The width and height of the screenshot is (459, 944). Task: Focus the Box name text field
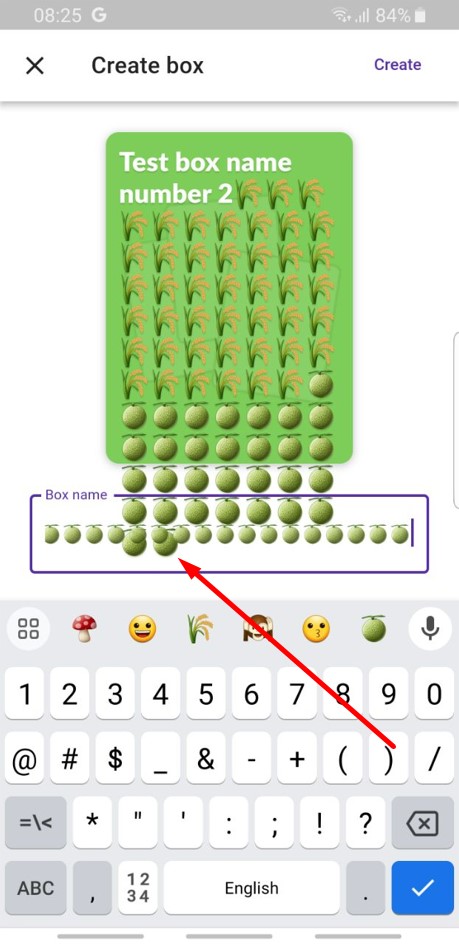tap(230, 533)
